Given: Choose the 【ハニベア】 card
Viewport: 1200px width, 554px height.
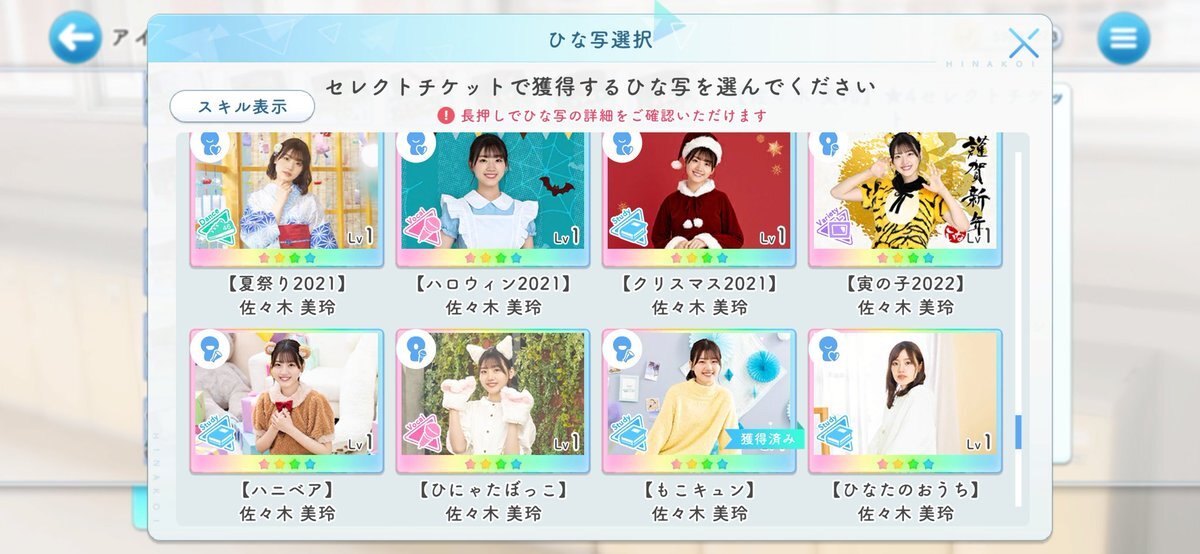Looking at the screenshot, I should 287,400.
